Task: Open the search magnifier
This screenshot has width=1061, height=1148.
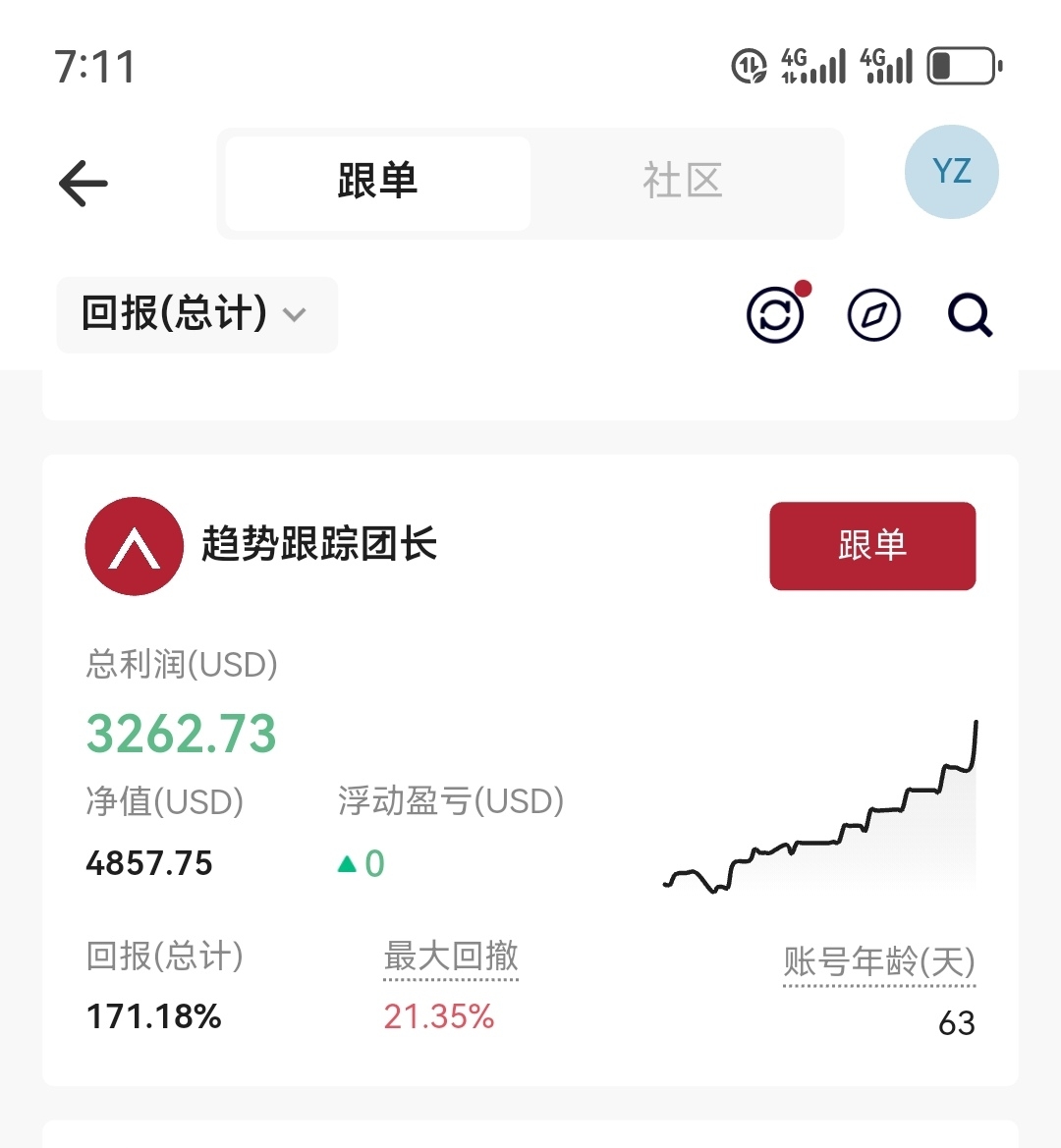Action: (970, 315)
